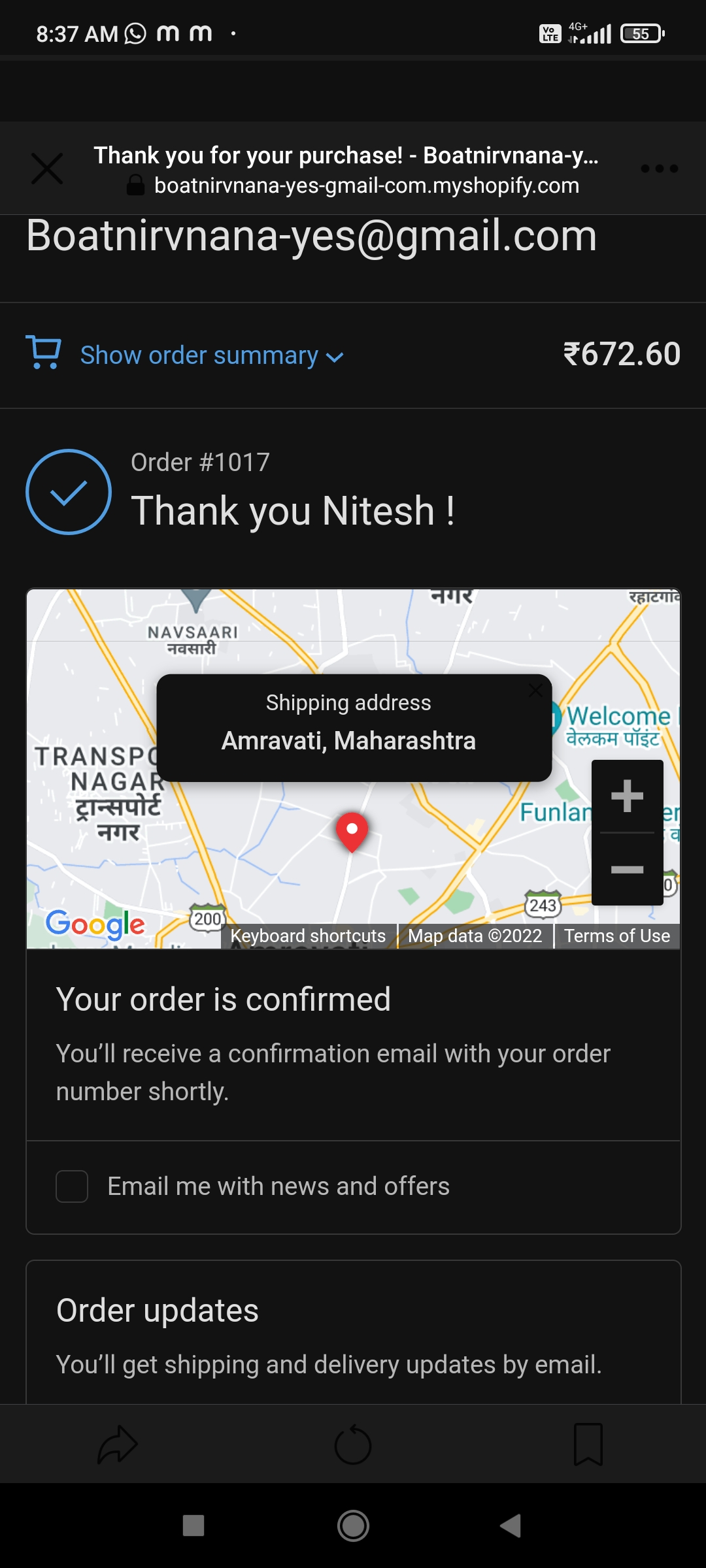The image size is (706, 1568).
Task: Go to the home screen
Action: point(353,1526)
